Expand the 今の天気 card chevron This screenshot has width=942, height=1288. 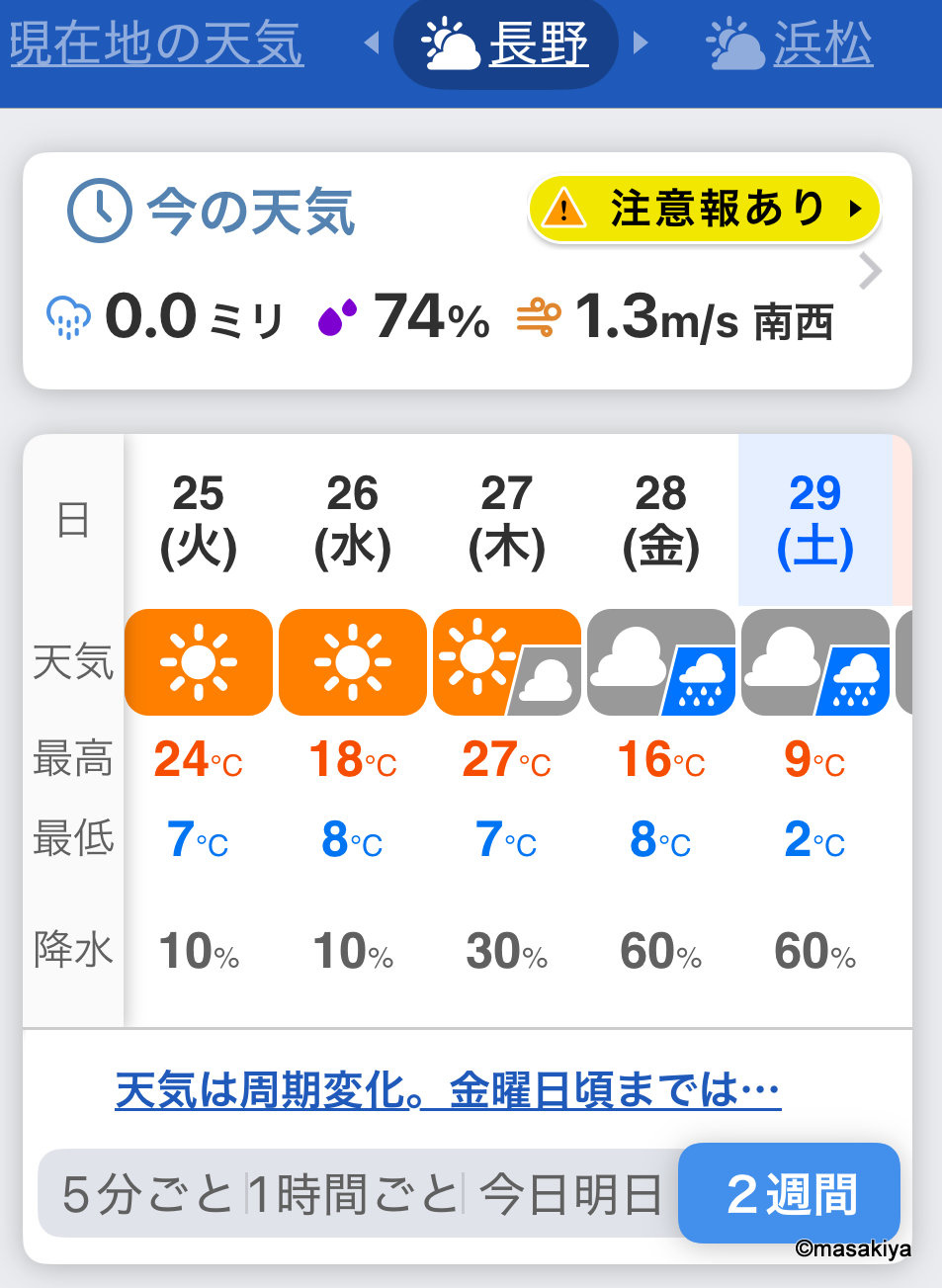[x=870, y=271]
